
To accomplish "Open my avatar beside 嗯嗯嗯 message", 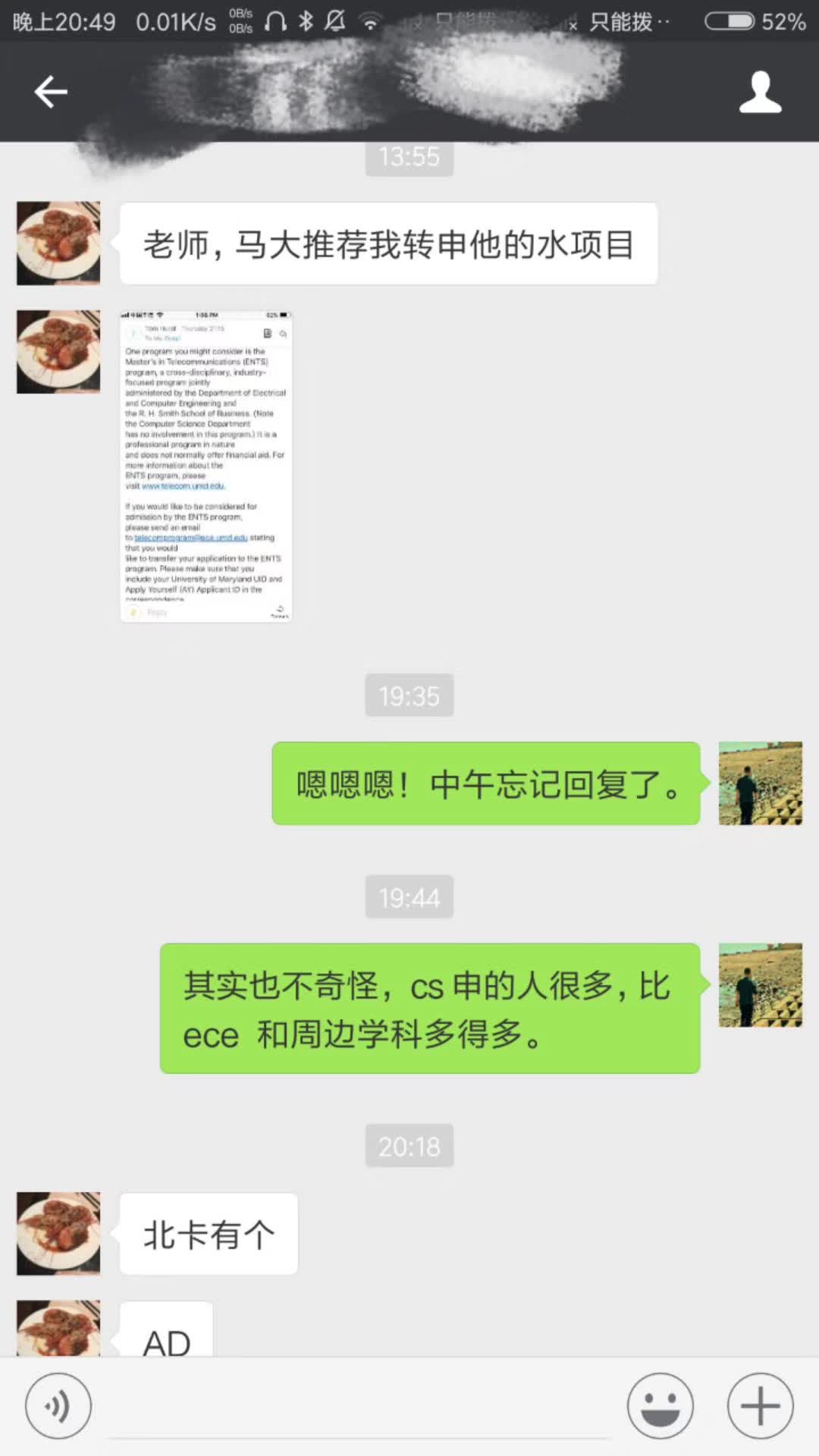I will (x=760, y=783).
